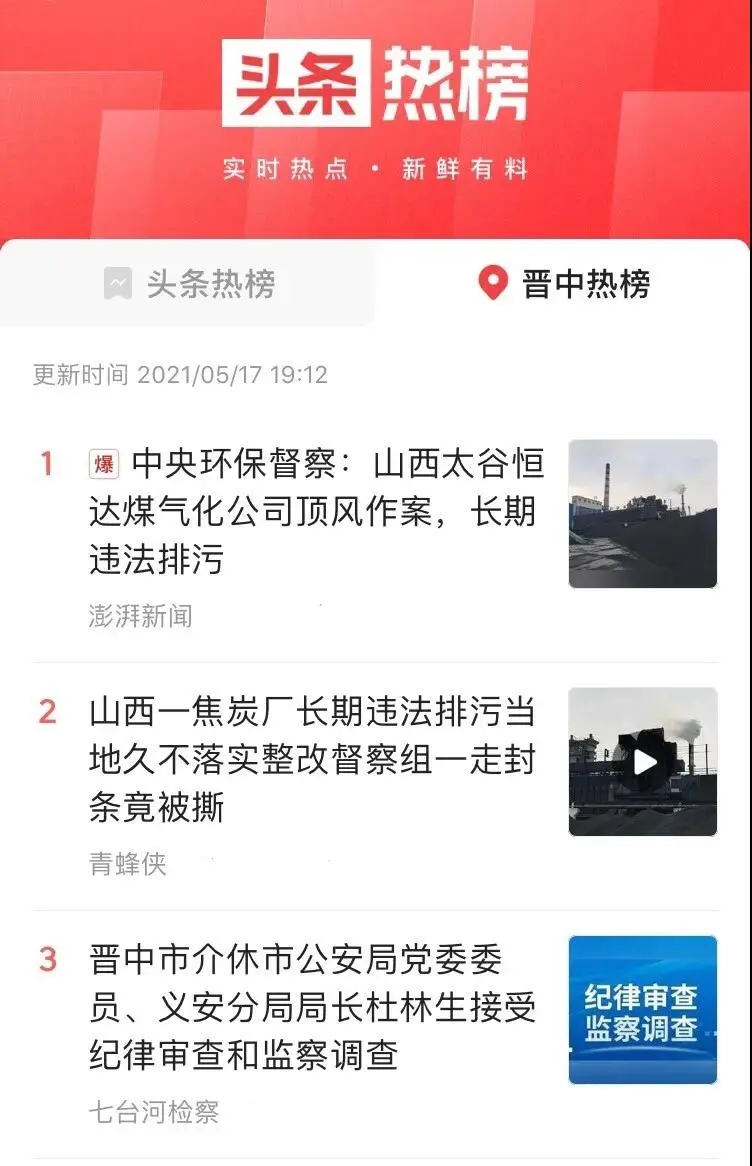Viewport: 752px width, 1166px height.
Task: Play the video on the 焦炭厂 story
Action: [643, 762]
